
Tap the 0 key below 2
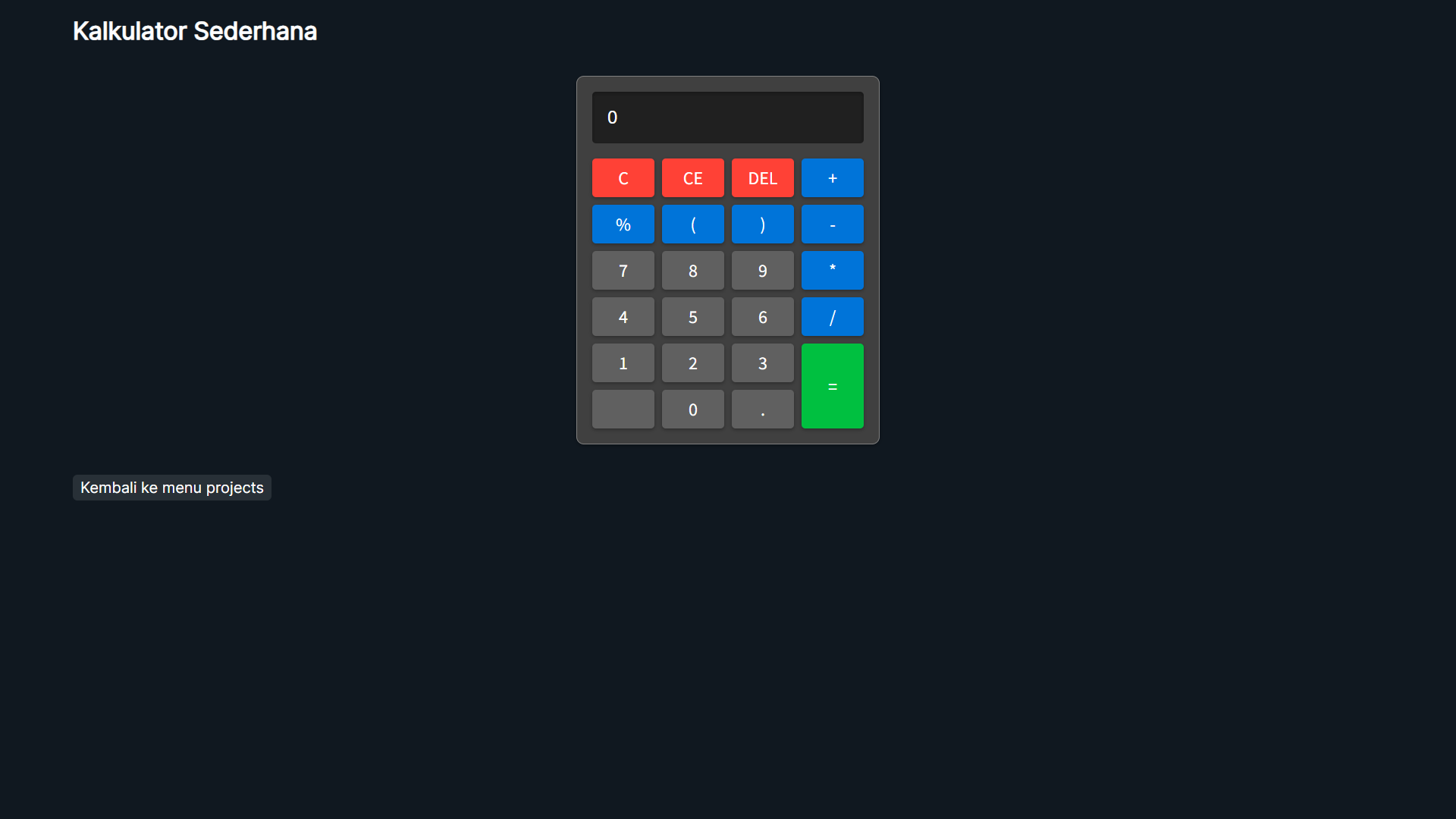pos(692,409)
